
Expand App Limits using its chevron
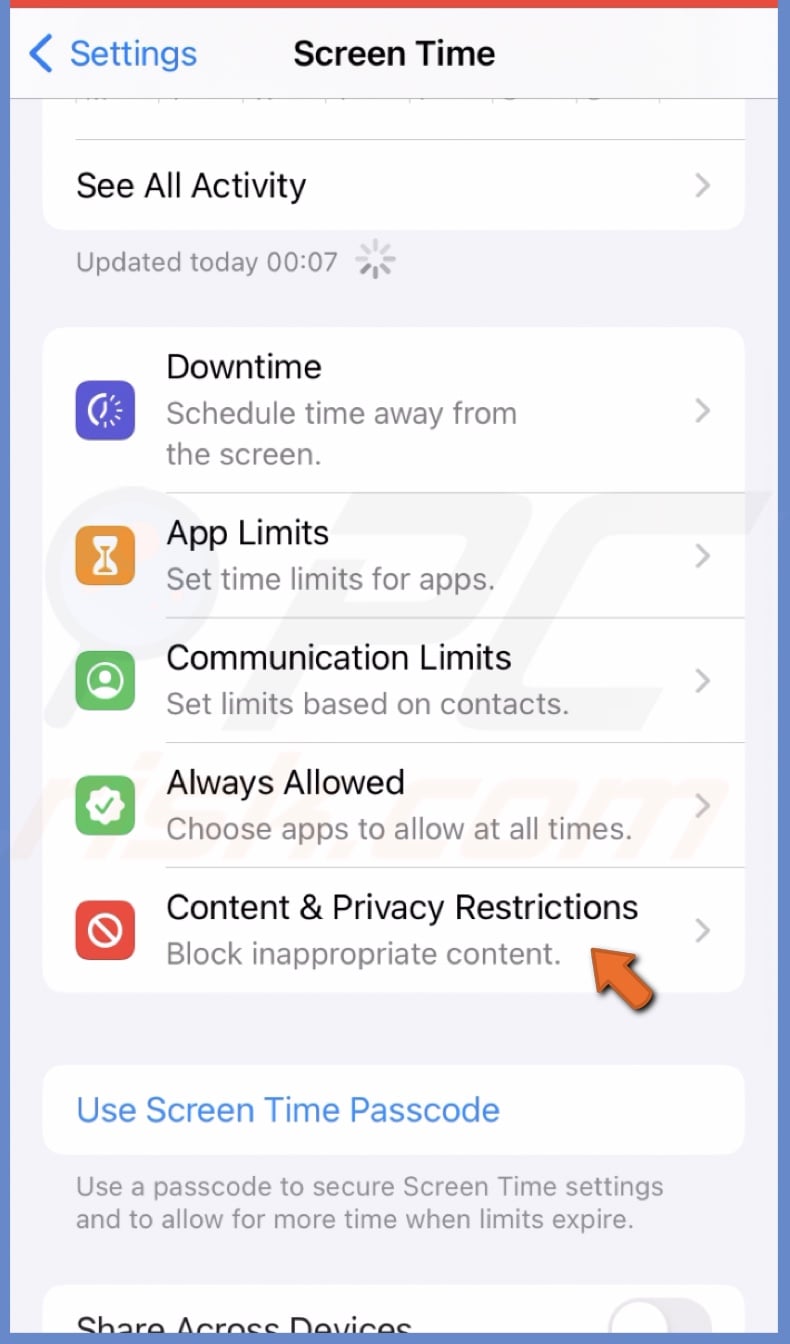(702, 555)
